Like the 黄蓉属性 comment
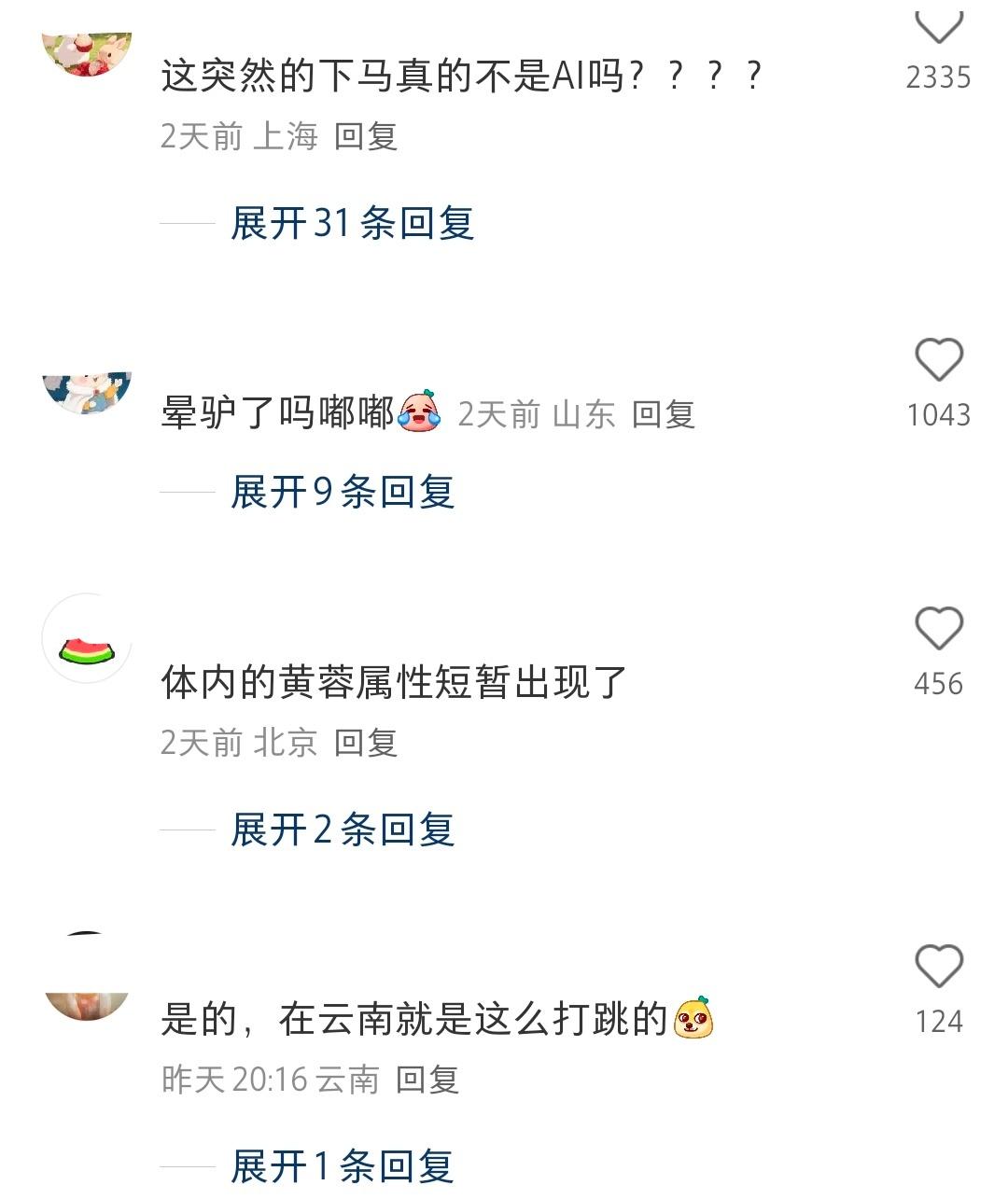This screenshot has width=1008, height=1199. click(x=938, y=628)
